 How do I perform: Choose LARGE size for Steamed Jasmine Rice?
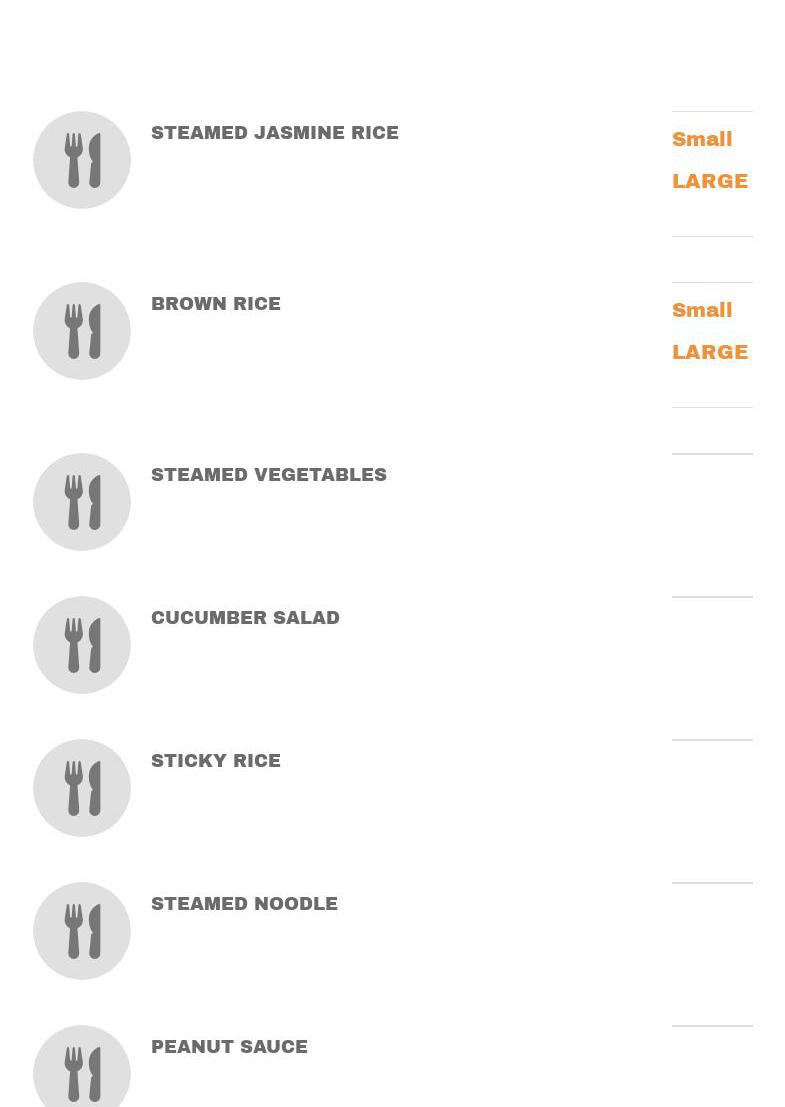pos(709,182)
